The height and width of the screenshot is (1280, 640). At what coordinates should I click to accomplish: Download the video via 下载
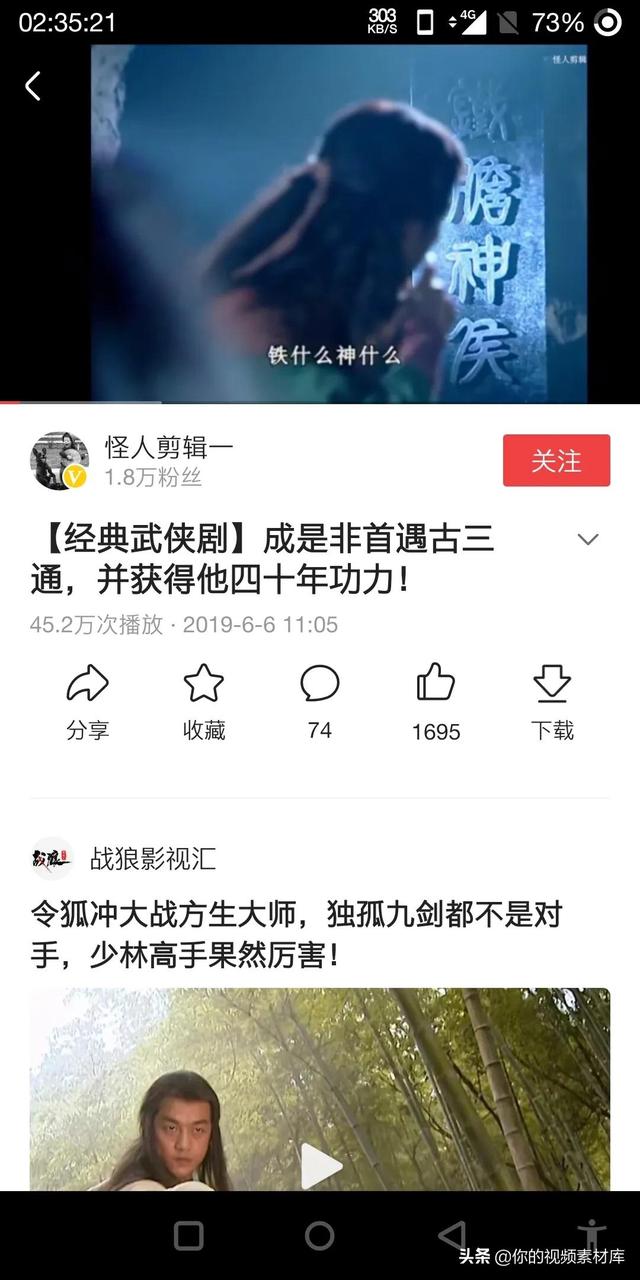[552, 703]
